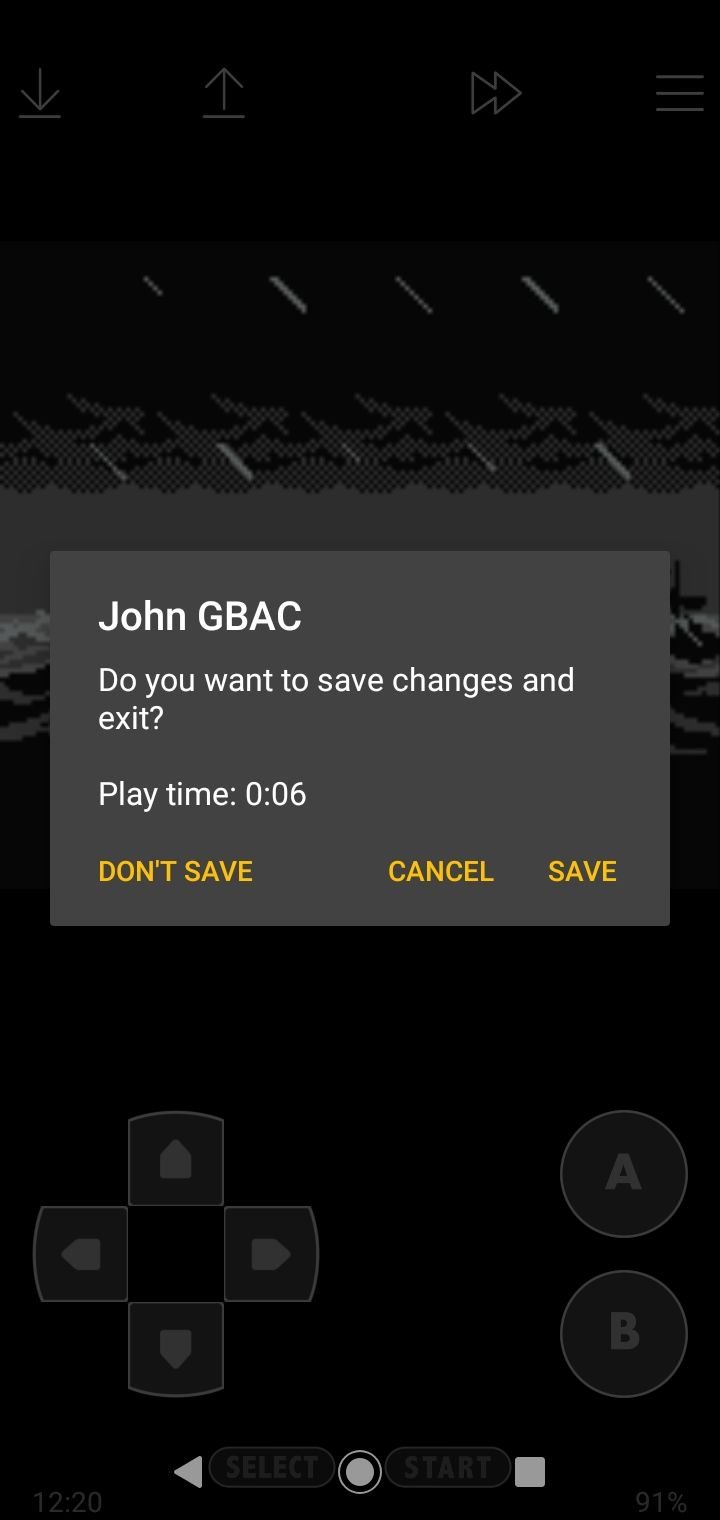Cancel the save and exit dialog

coord(441,871)
